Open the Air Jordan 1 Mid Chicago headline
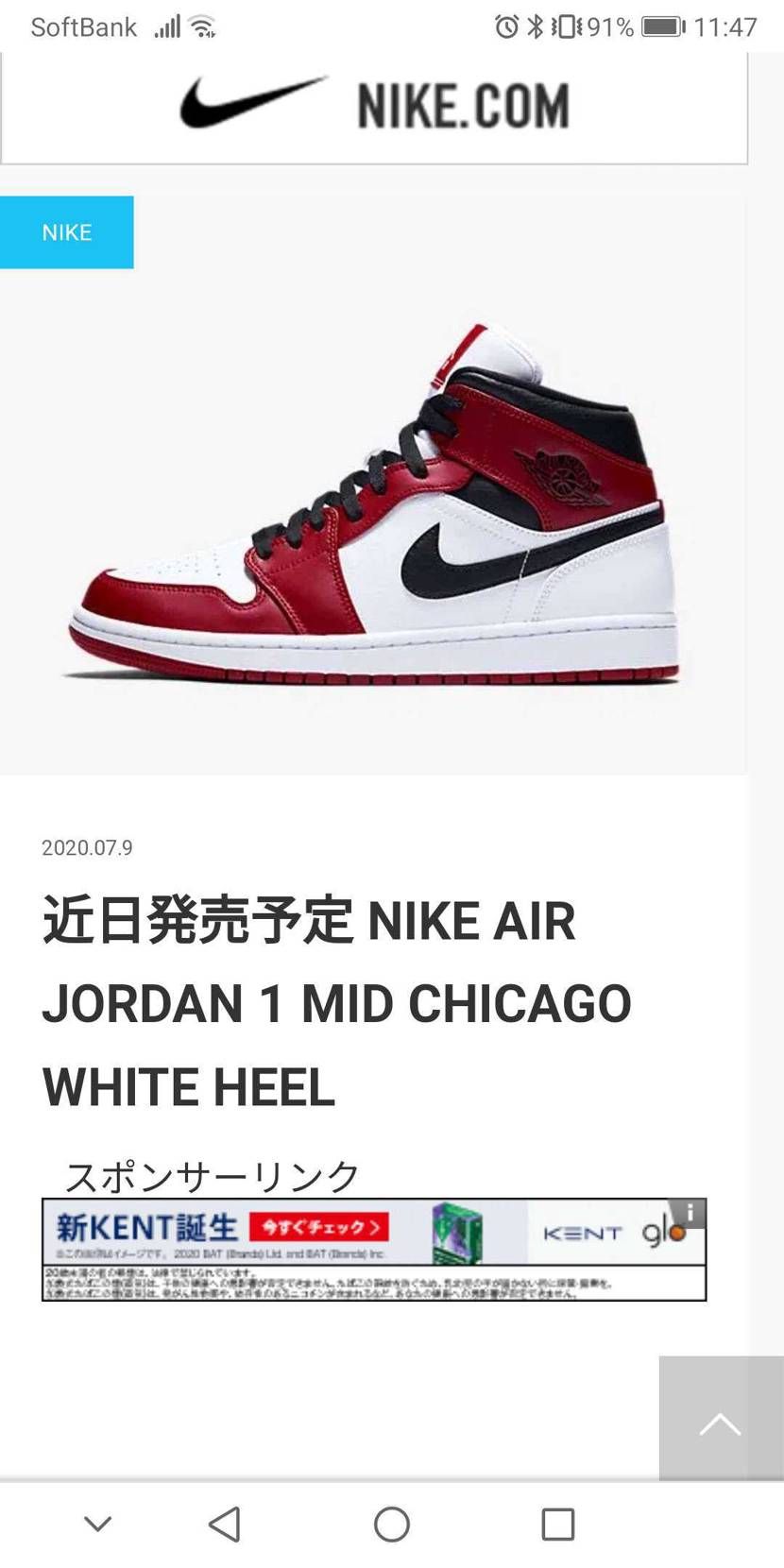This screenshot has width=784, height=1568. coord(336,1003)
